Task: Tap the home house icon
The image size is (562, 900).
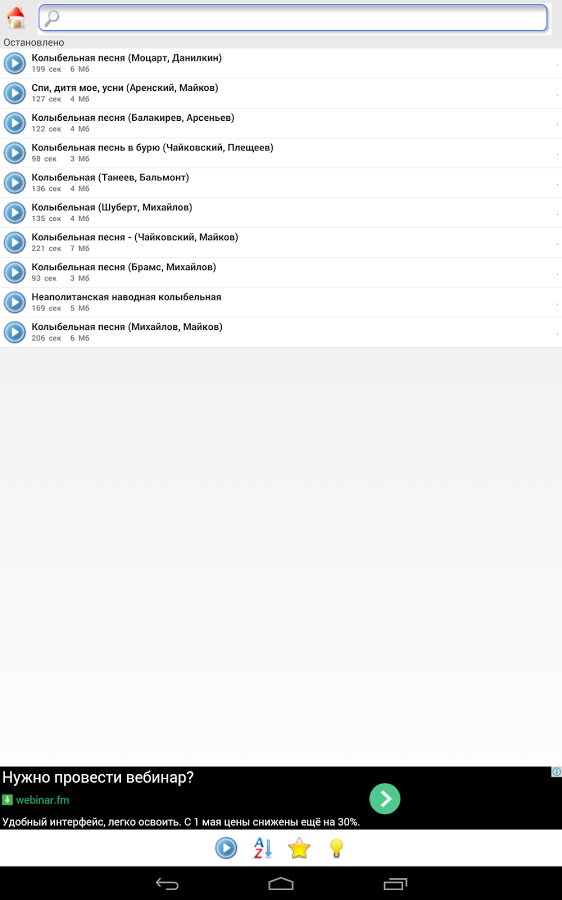Action: click(x=16, y=18)
